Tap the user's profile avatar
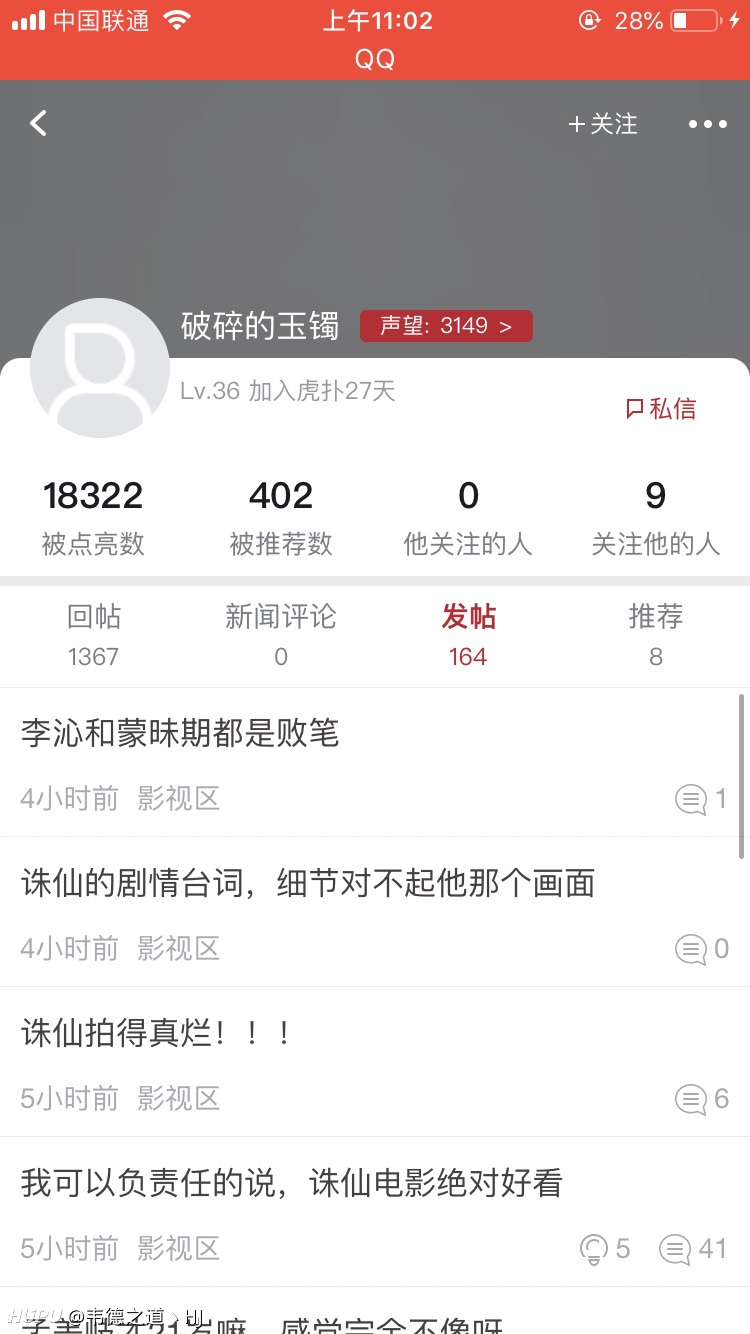The image size is (750, 1334). 100,368
